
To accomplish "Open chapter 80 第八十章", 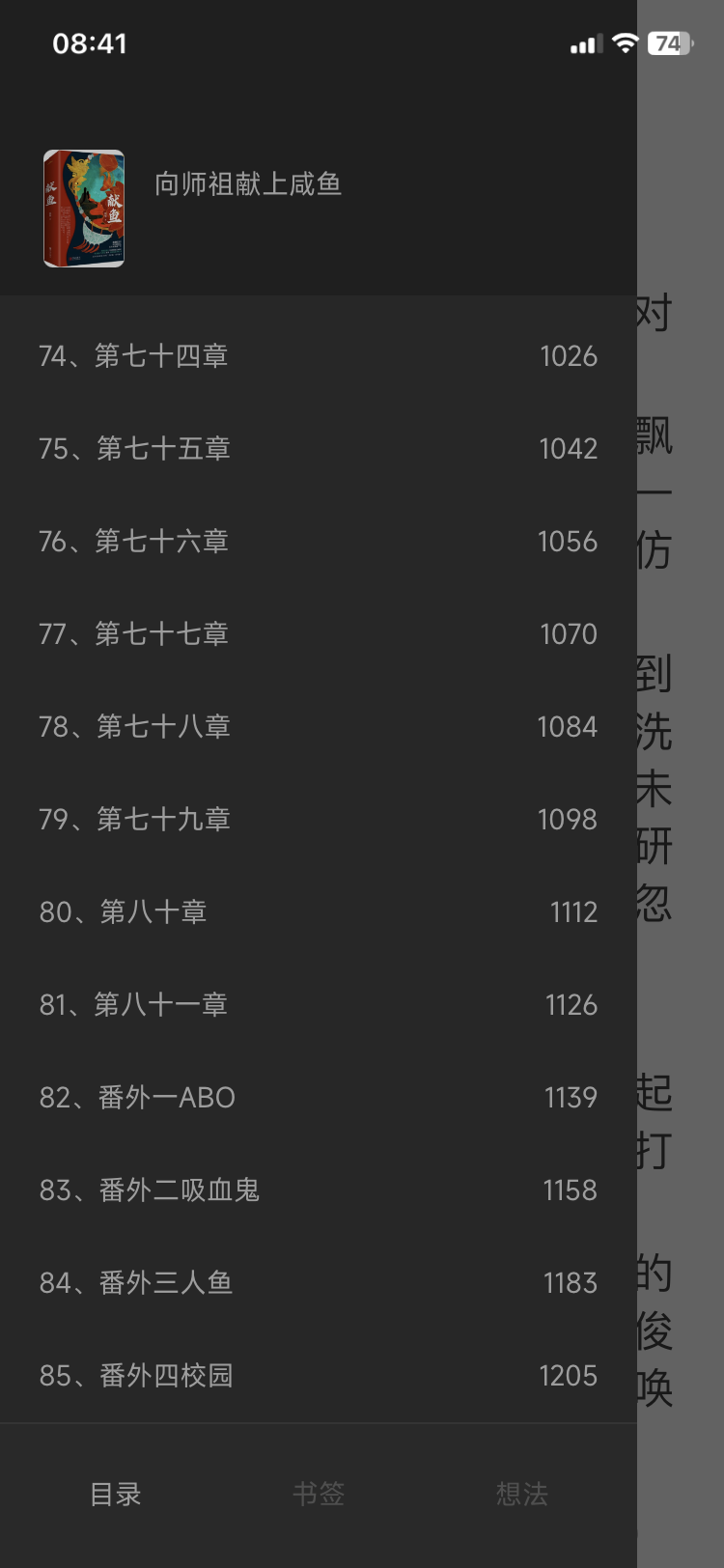I will (x=319, y=912).
